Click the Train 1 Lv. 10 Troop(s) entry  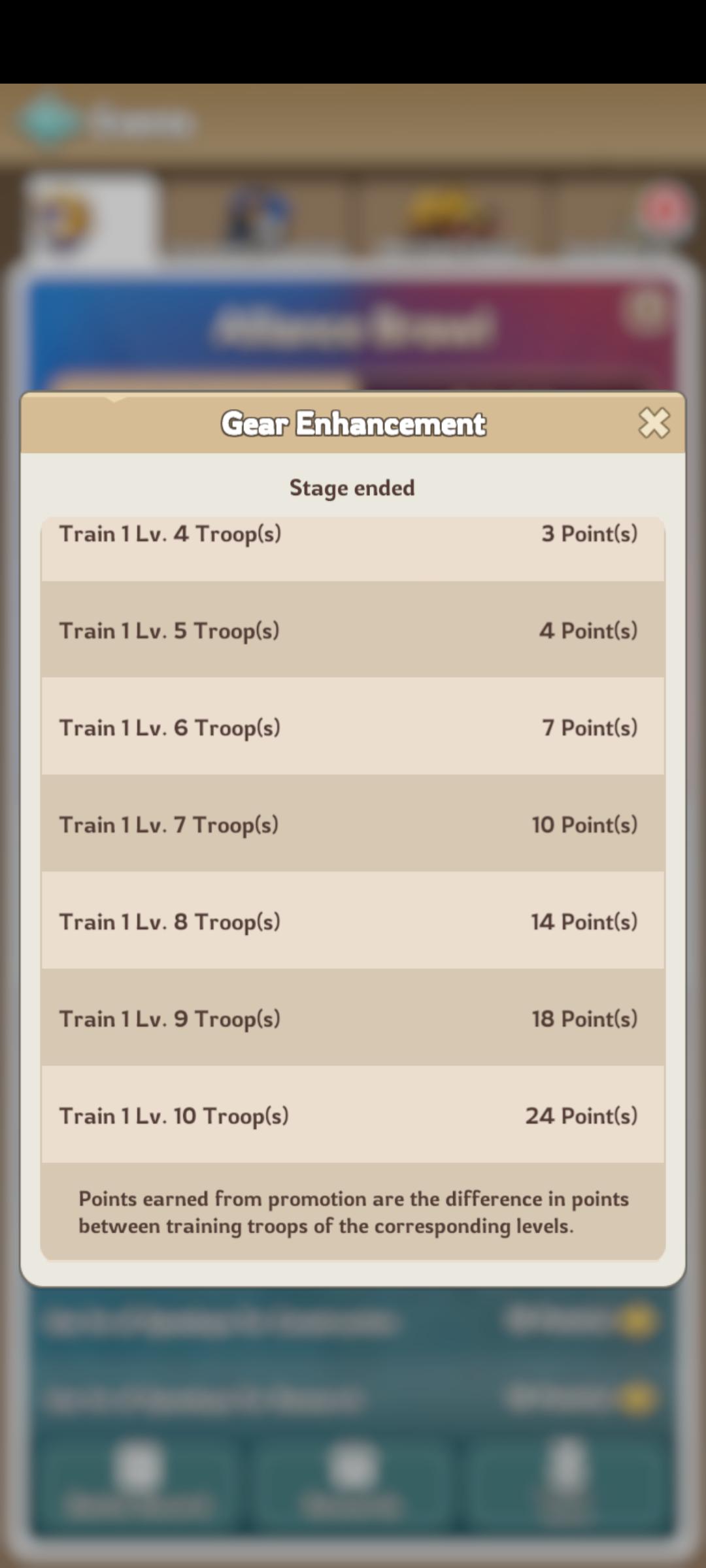[353, 1116]
